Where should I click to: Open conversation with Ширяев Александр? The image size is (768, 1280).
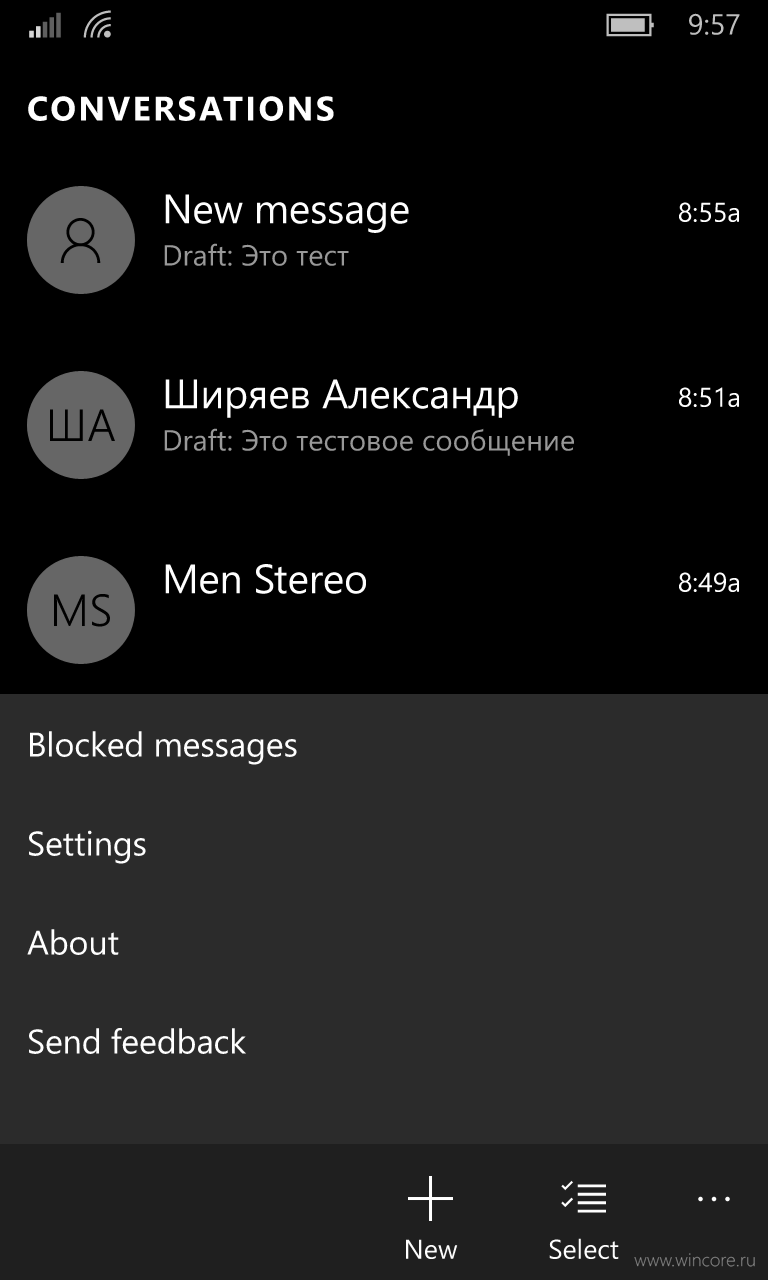384,425
